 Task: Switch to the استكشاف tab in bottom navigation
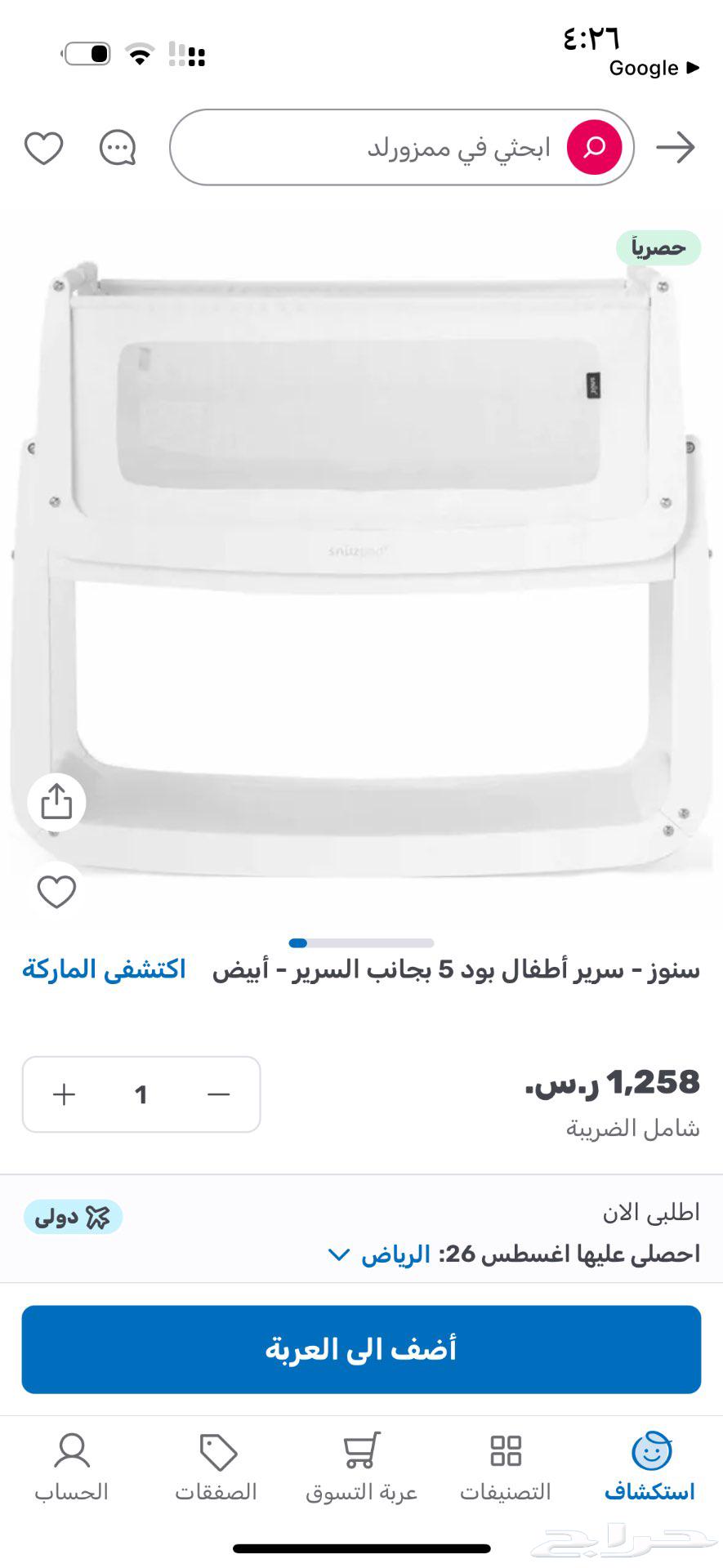(x=650, y=1468)
